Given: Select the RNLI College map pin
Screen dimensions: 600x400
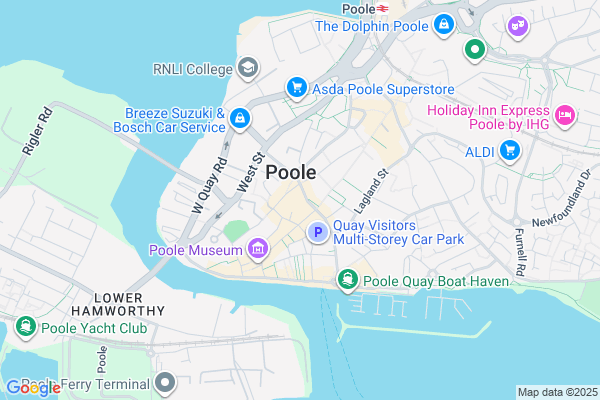Looking at the screenshot, I should 247,68.
